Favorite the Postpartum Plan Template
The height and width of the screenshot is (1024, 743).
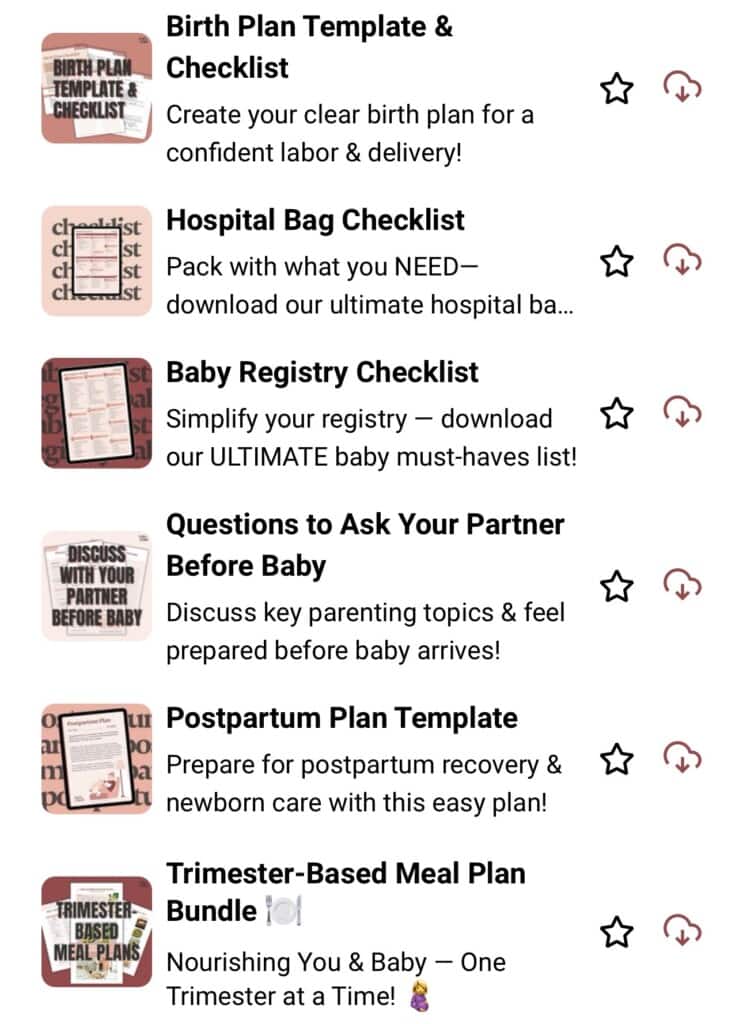click(x=617, y=759)
